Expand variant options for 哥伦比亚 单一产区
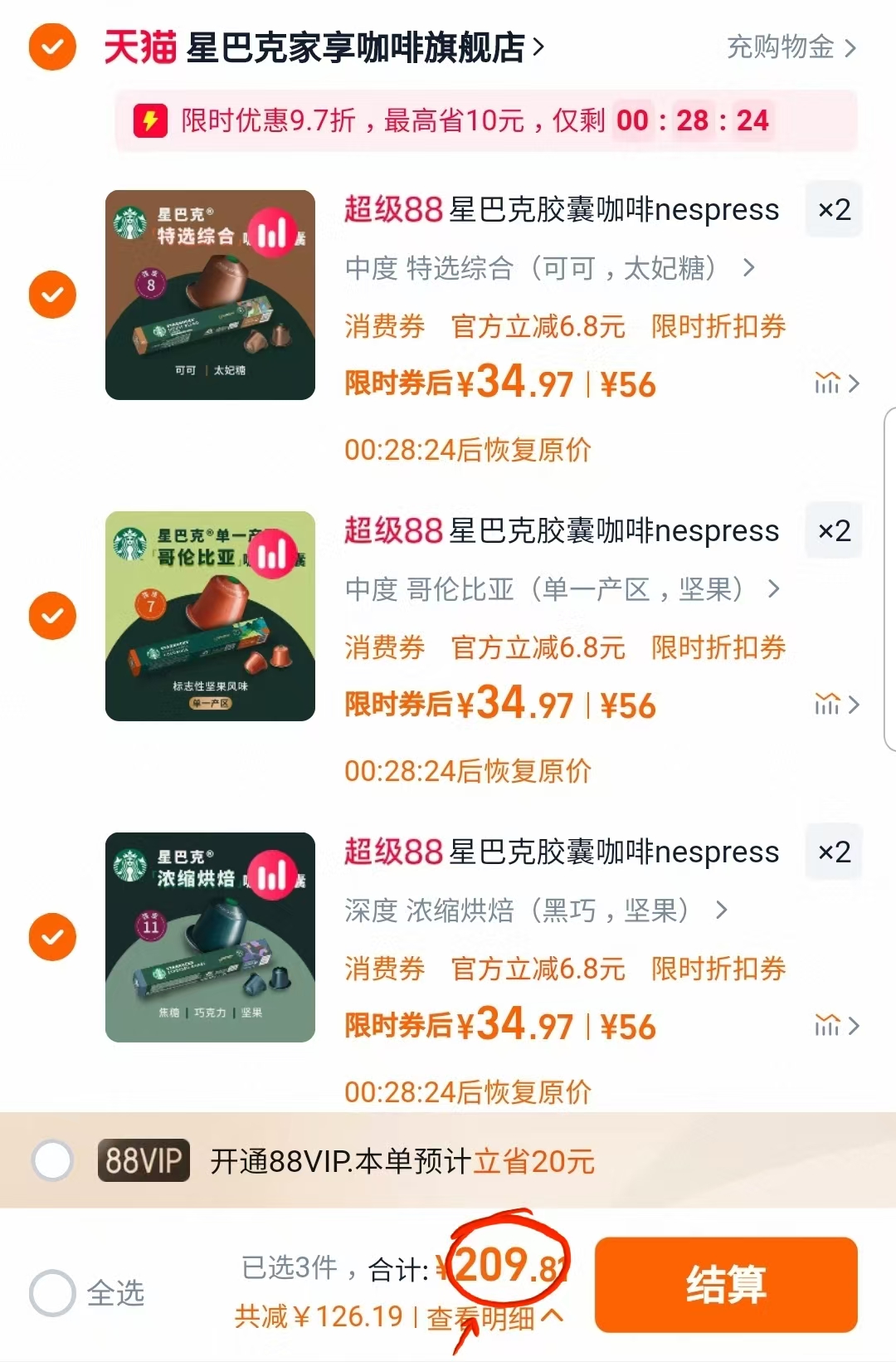Viewport: 896px width, 1362px height. click(x=772, y=589)
